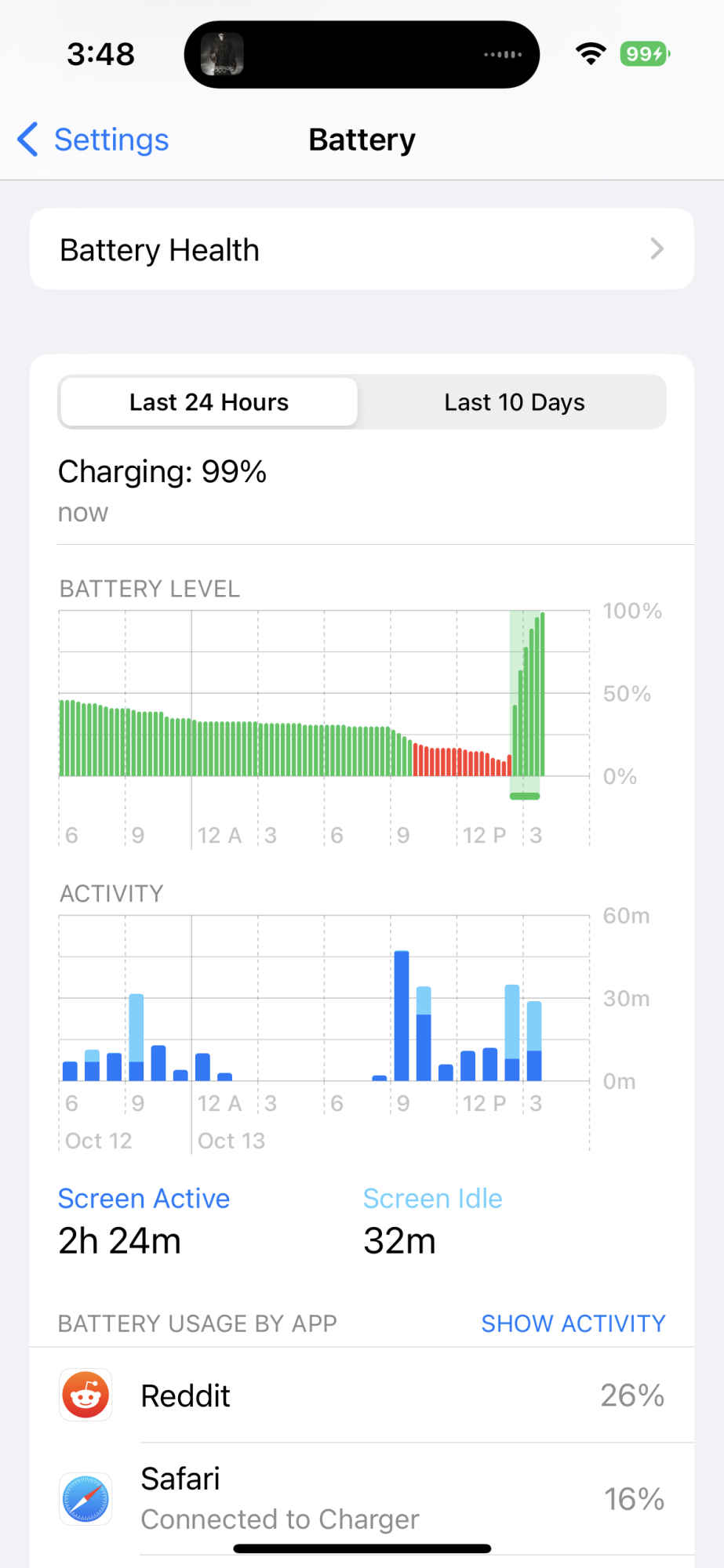This screenshot has width=724, height=1568.
Task: Select the Last 24 Hours segment
Action: [x=209, y=402]
